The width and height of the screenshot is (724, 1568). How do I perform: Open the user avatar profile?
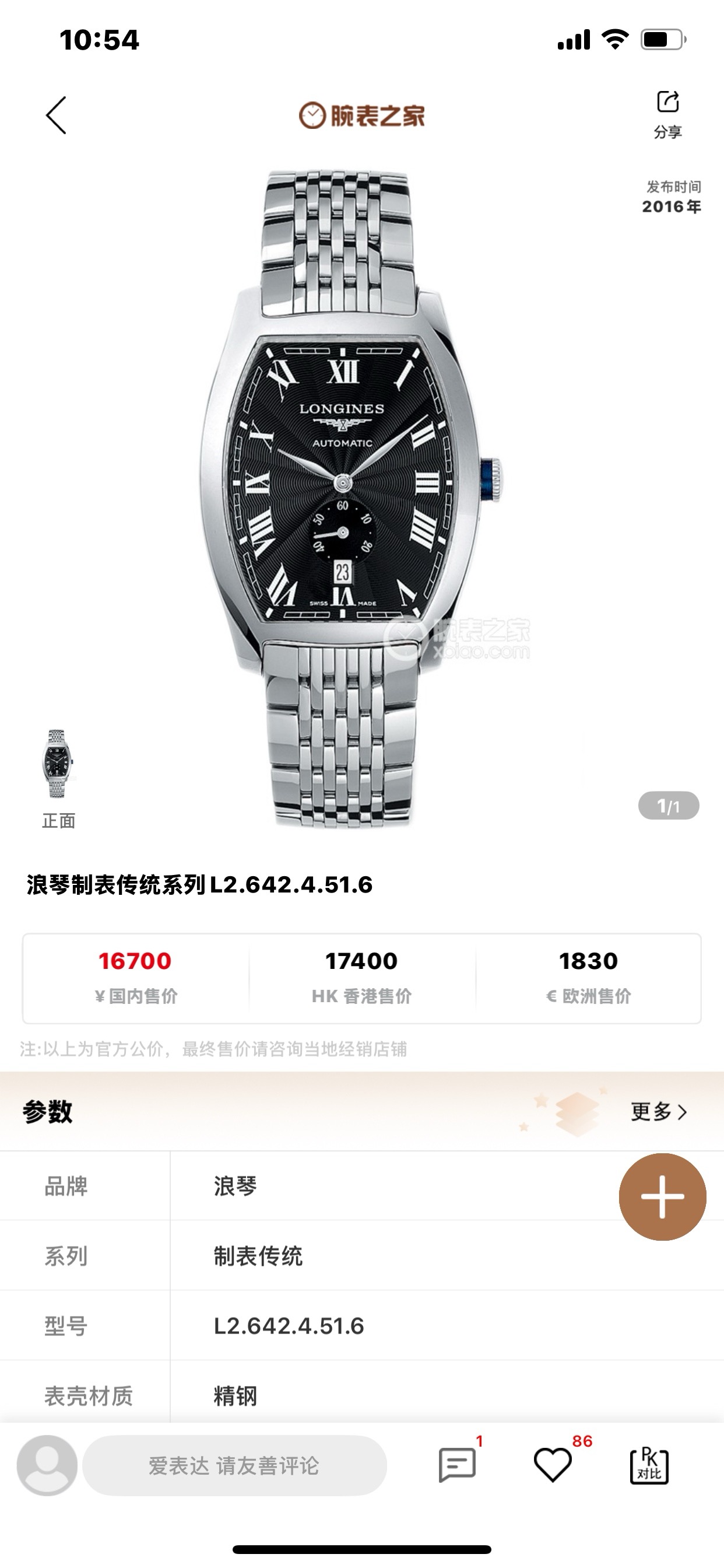tap(47, 1465)
